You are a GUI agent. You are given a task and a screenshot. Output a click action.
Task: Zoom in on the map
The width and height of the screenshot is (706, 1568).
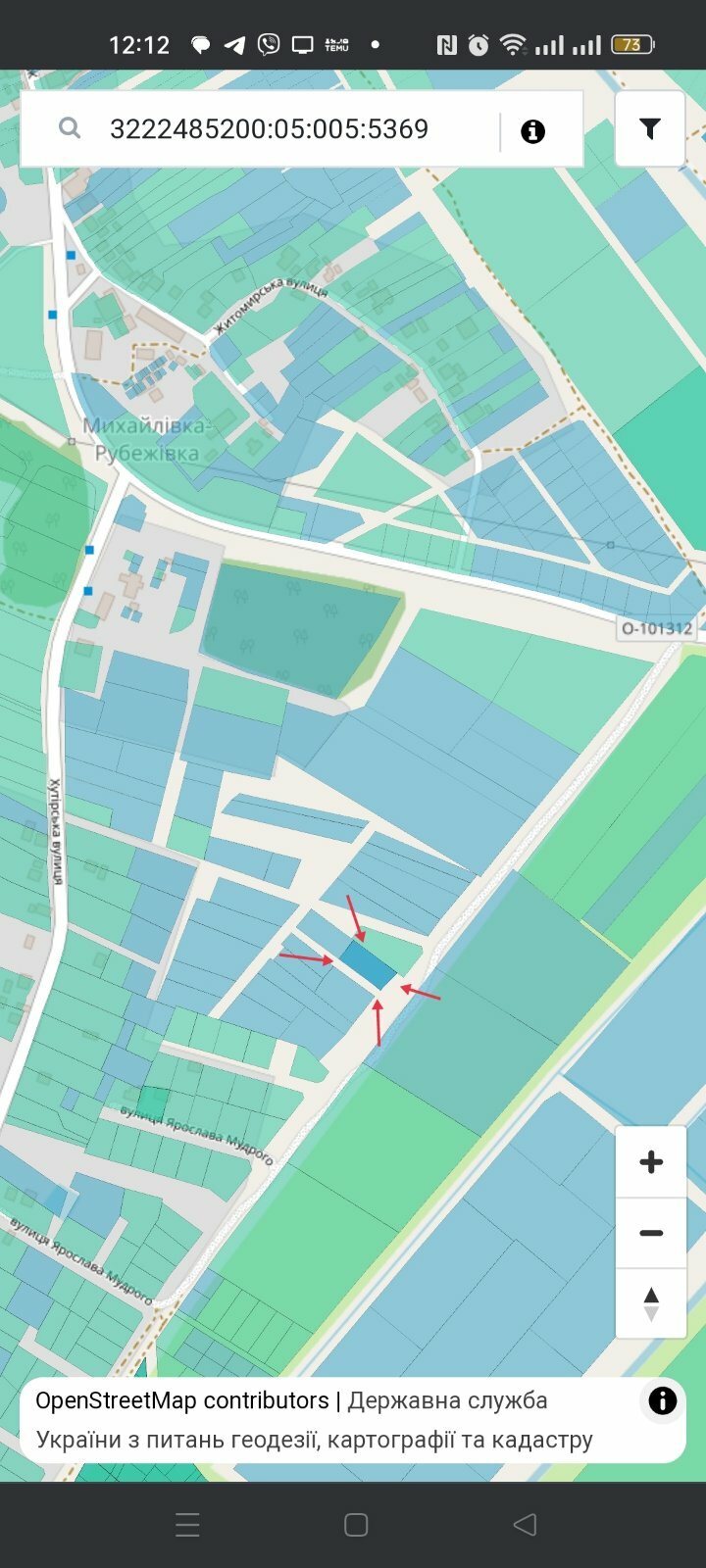651,1162
